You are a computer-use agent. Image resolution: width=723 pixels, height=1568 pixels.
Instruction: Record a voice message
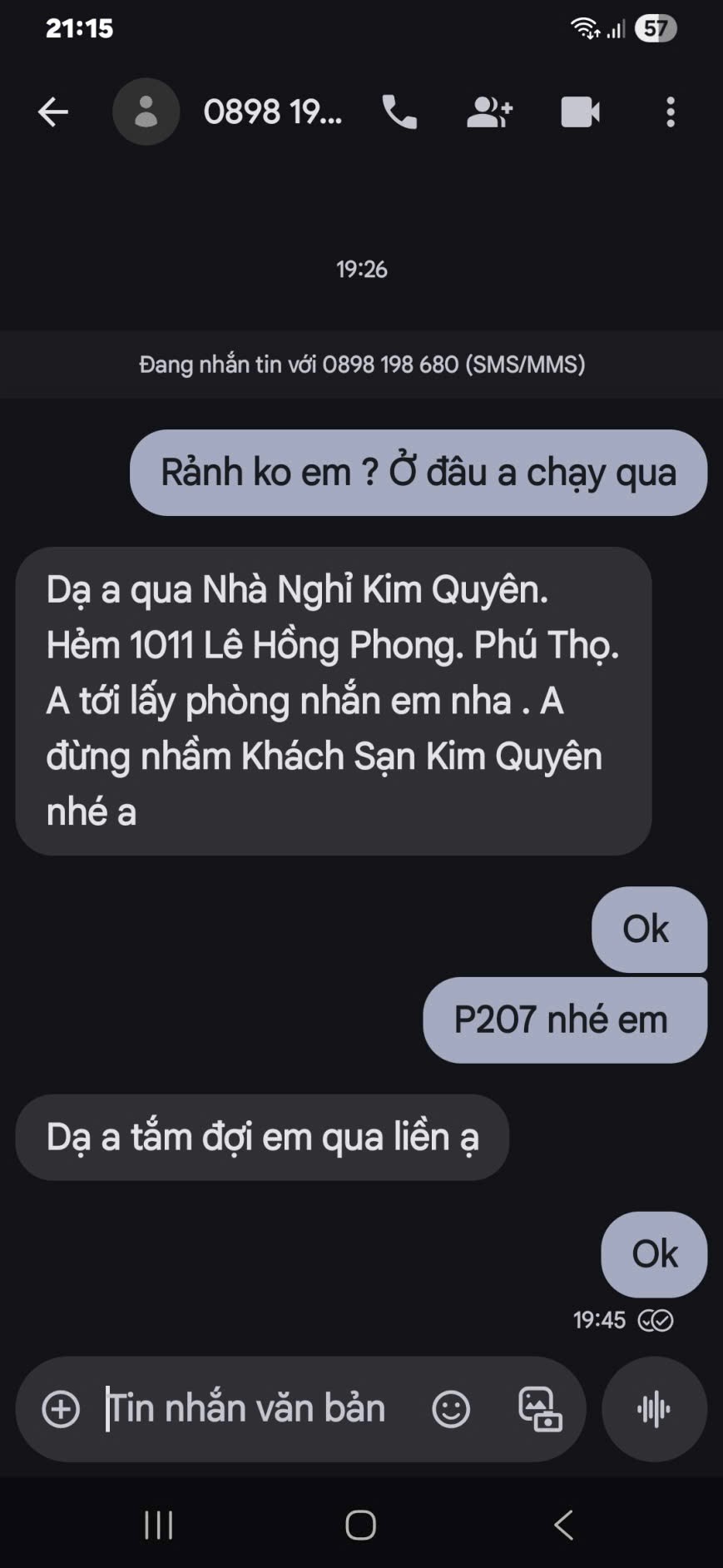tap(654, 1409)
